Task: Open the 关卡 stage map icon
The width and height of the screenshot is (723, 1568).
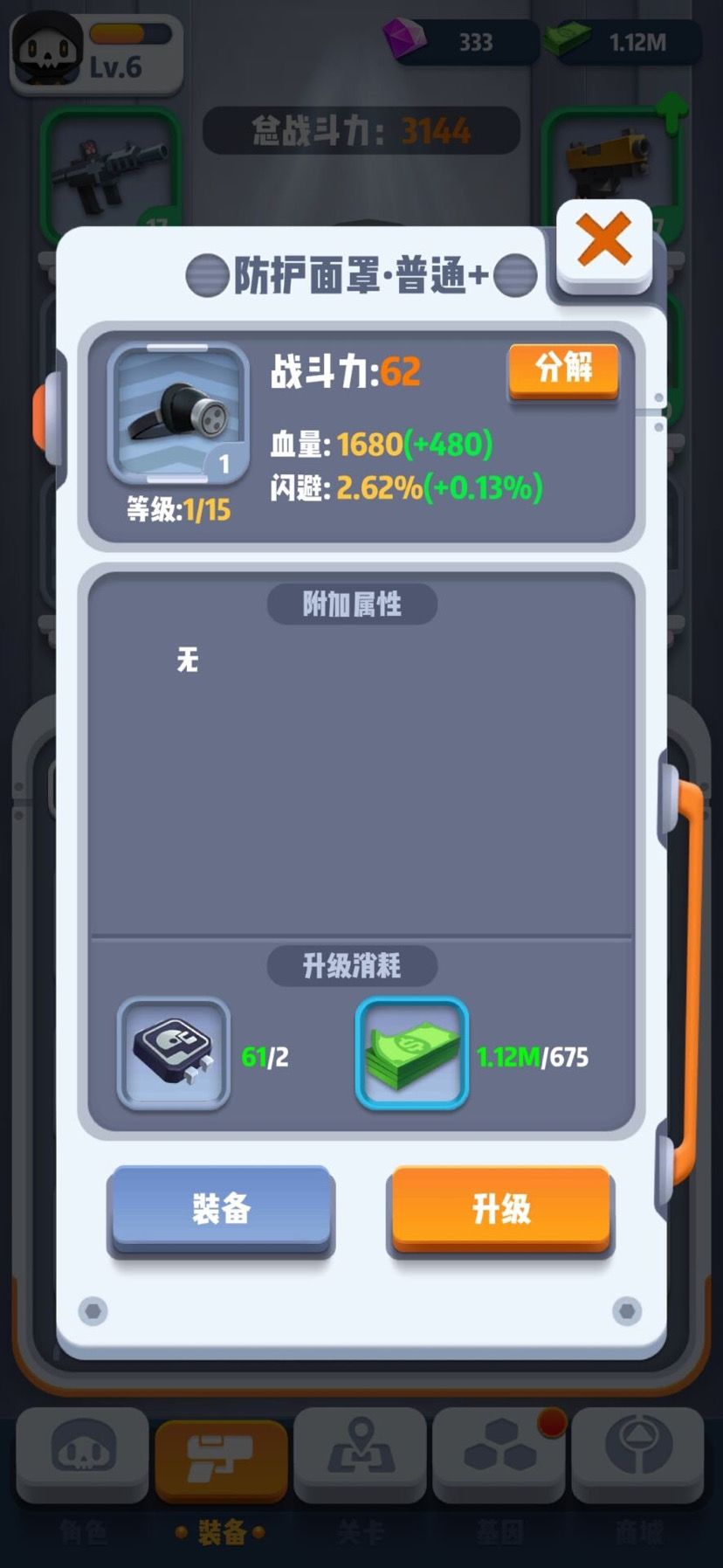Action: (x=360, y=1454)
